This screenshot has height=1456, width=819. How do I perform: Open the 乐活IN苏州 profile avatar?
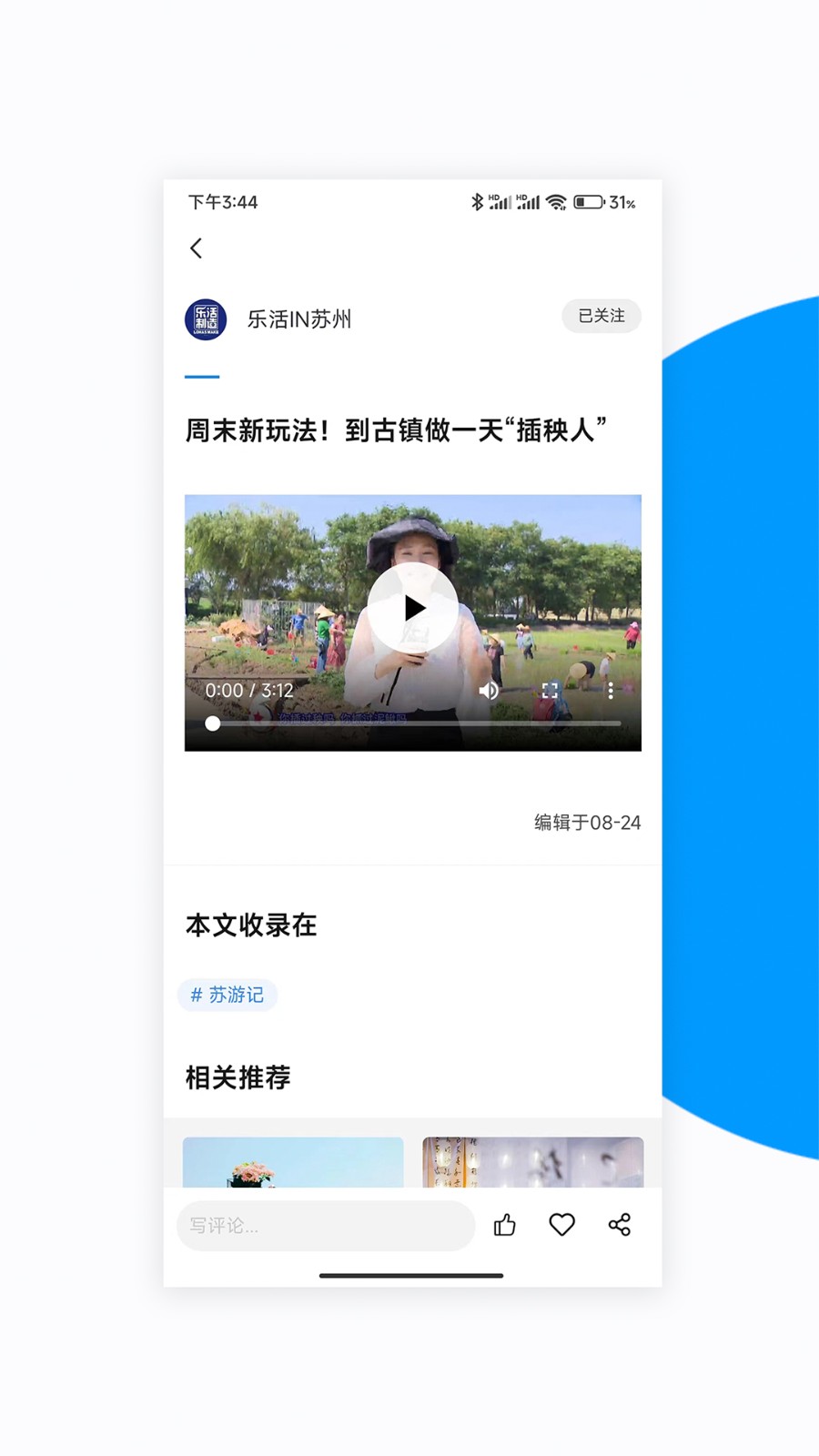coord(206,319)
